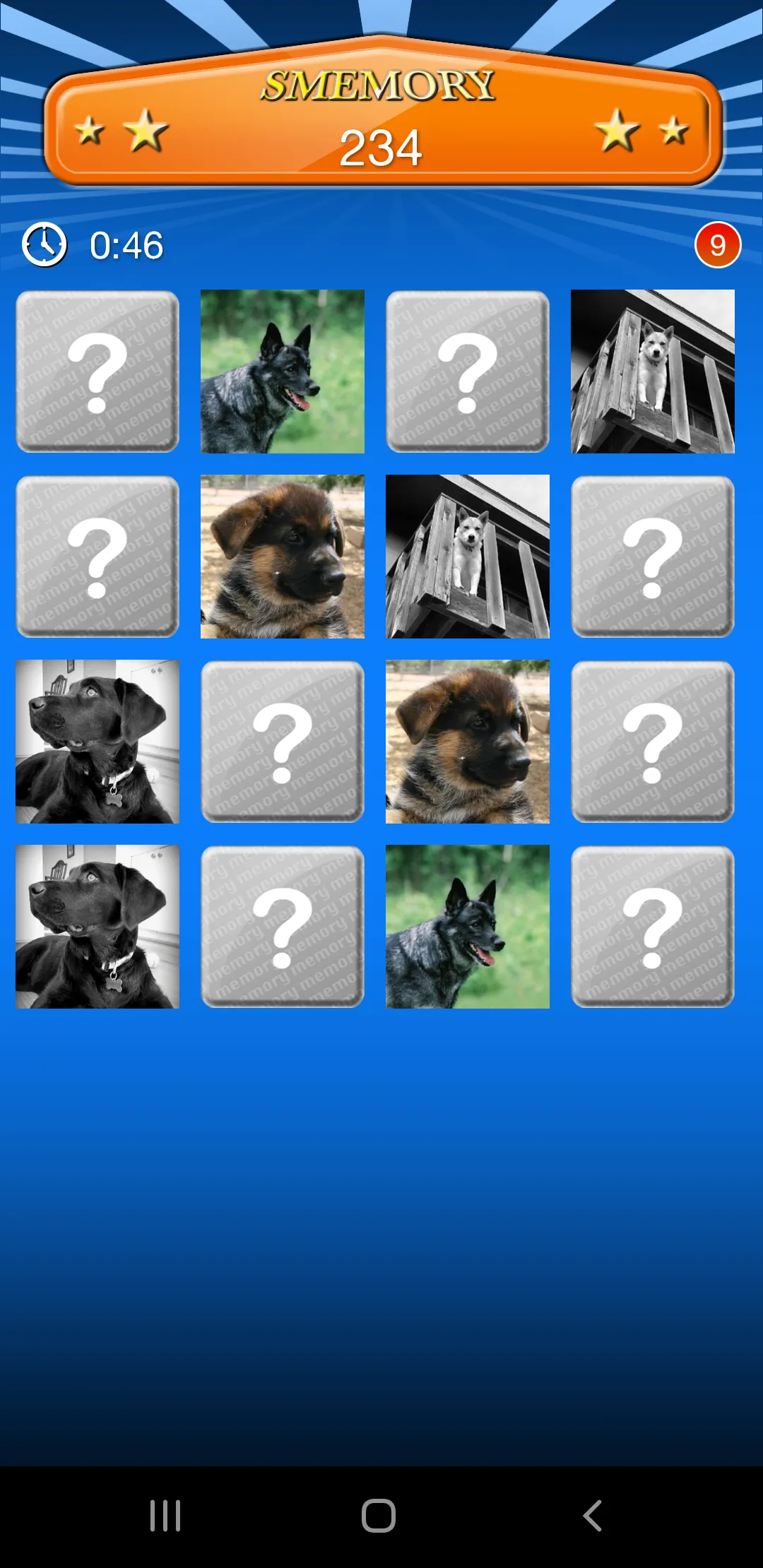Flip hidden card between grass shepherd and balcony dog
The width and height of the screenshot is (763, 1568).
(468, 372)
